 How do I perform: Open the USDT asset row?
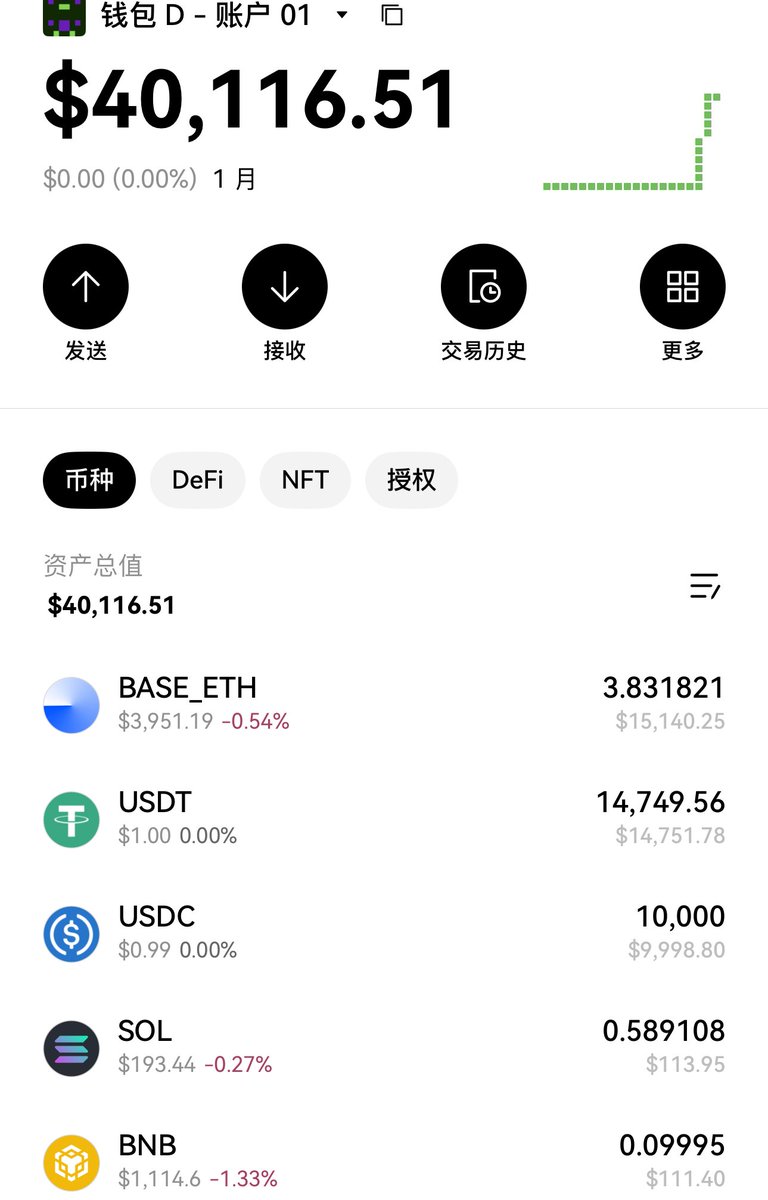(384, 818)
